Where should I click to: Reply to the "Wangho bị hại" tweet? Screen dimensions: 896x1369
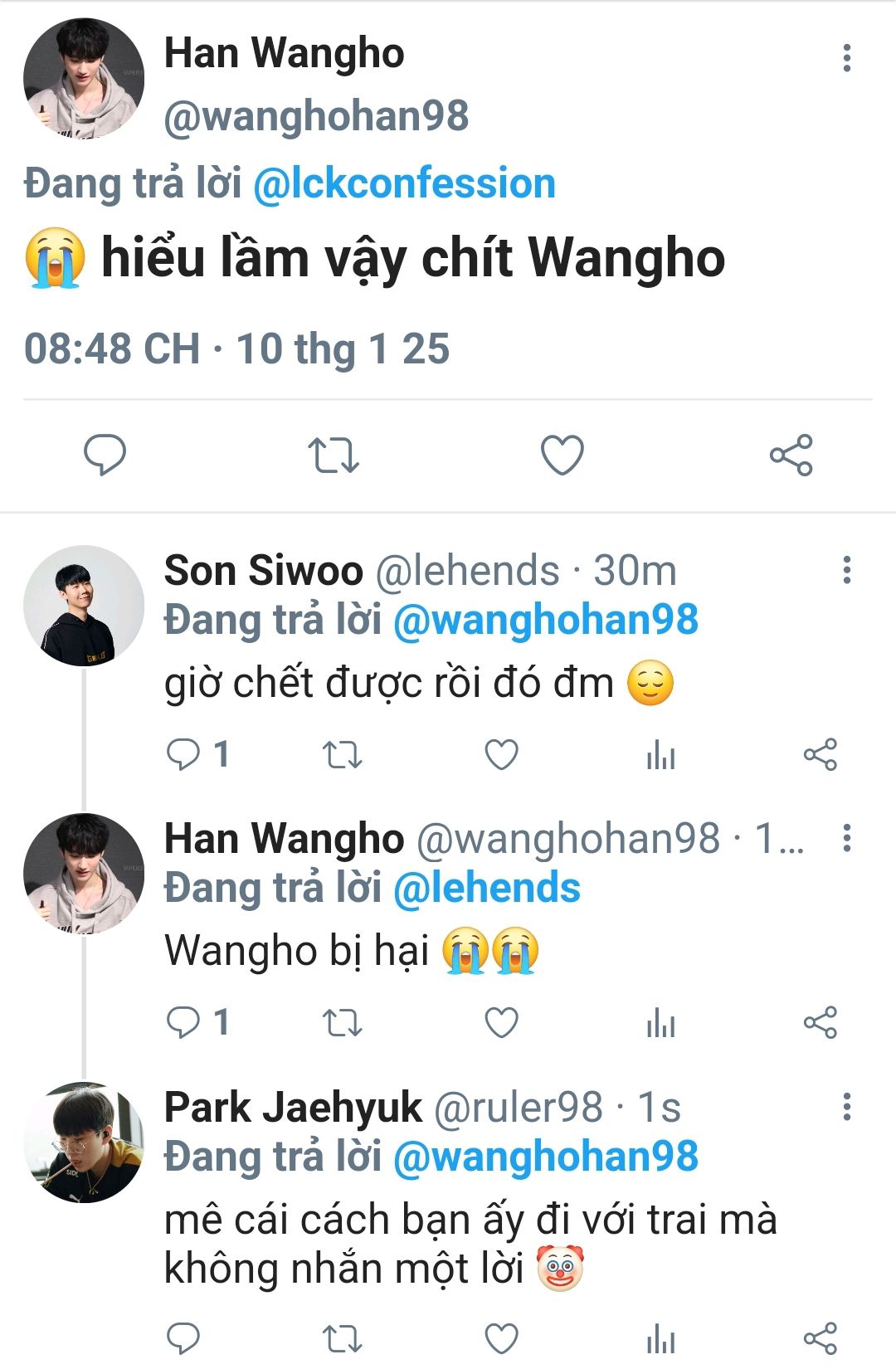[x=183, y=1023]
